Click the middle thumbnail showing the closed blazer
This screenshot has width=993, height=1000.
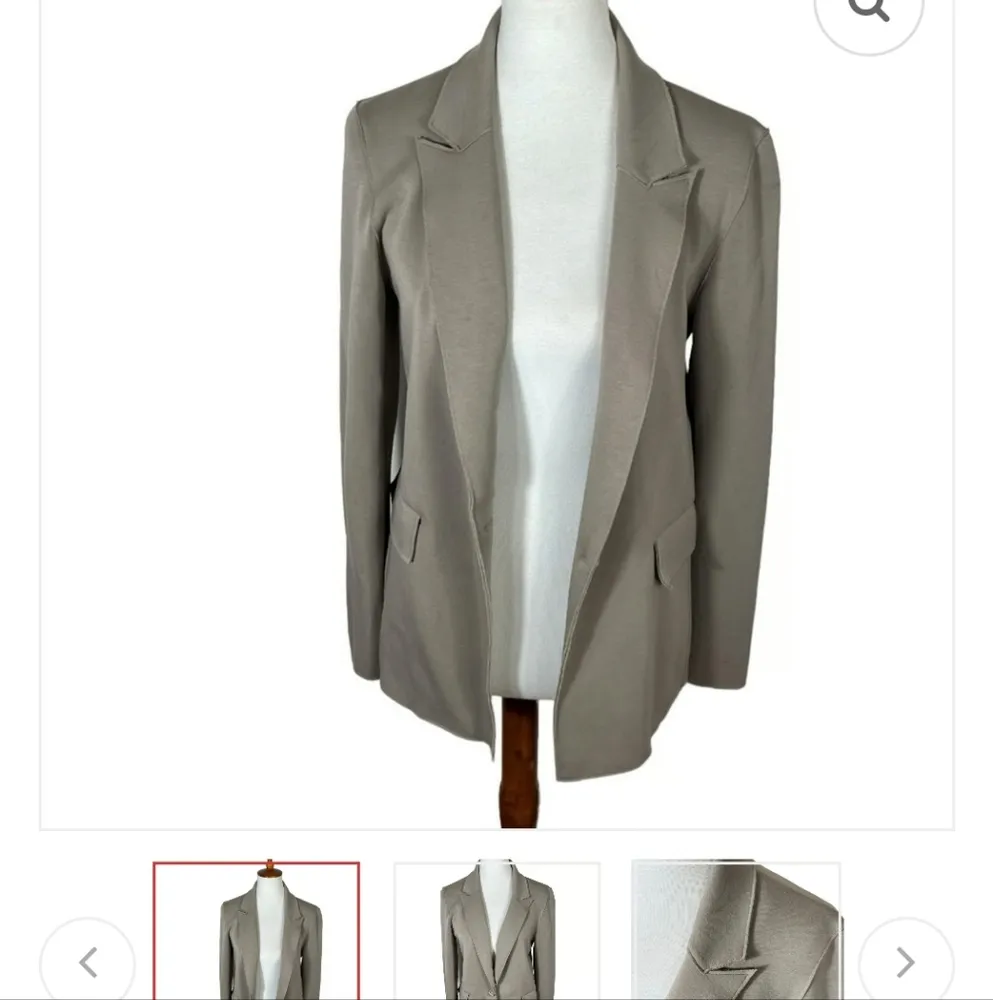(496, 928)
